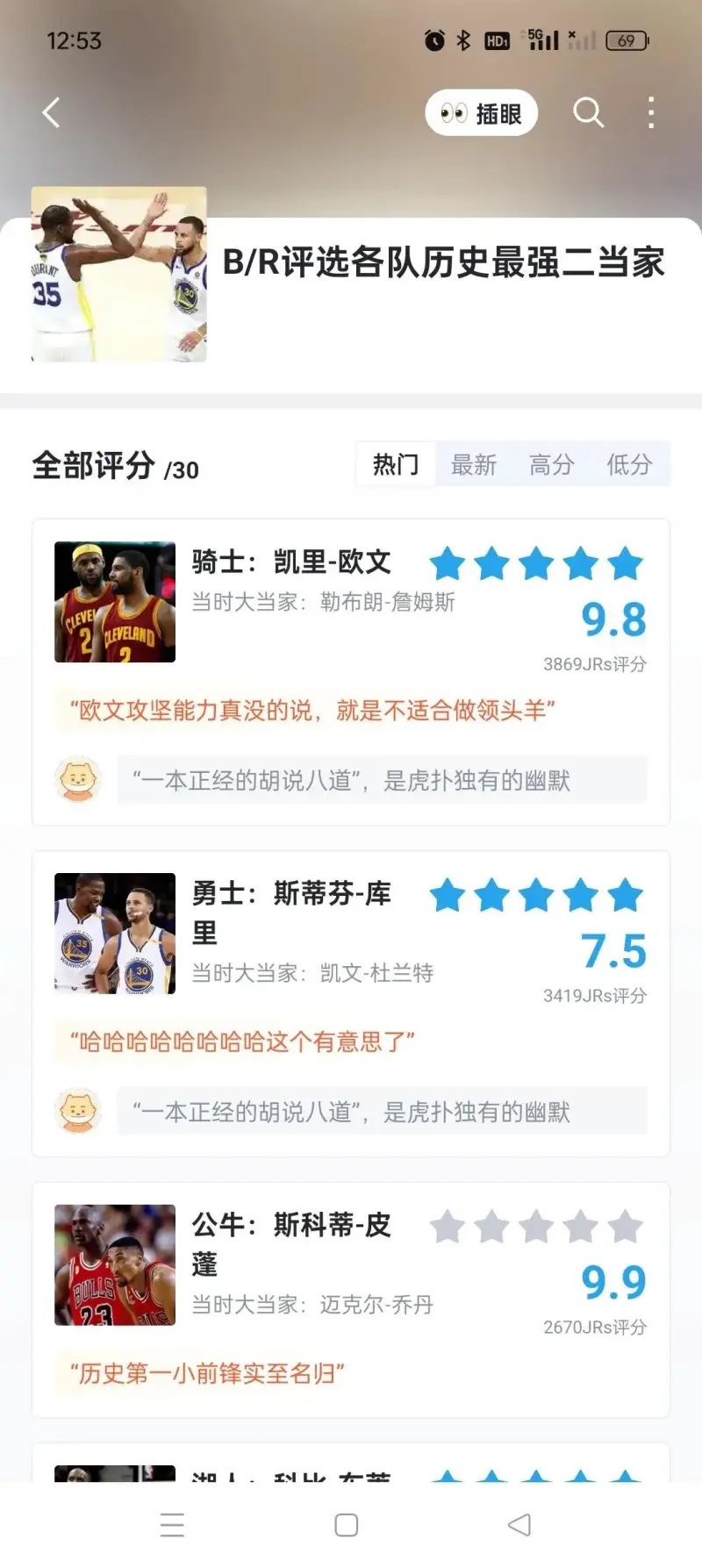702x1568 pixels.
Task: View hot comment “历史第一小前锋实至名归”
Action: click(207, 1373)
